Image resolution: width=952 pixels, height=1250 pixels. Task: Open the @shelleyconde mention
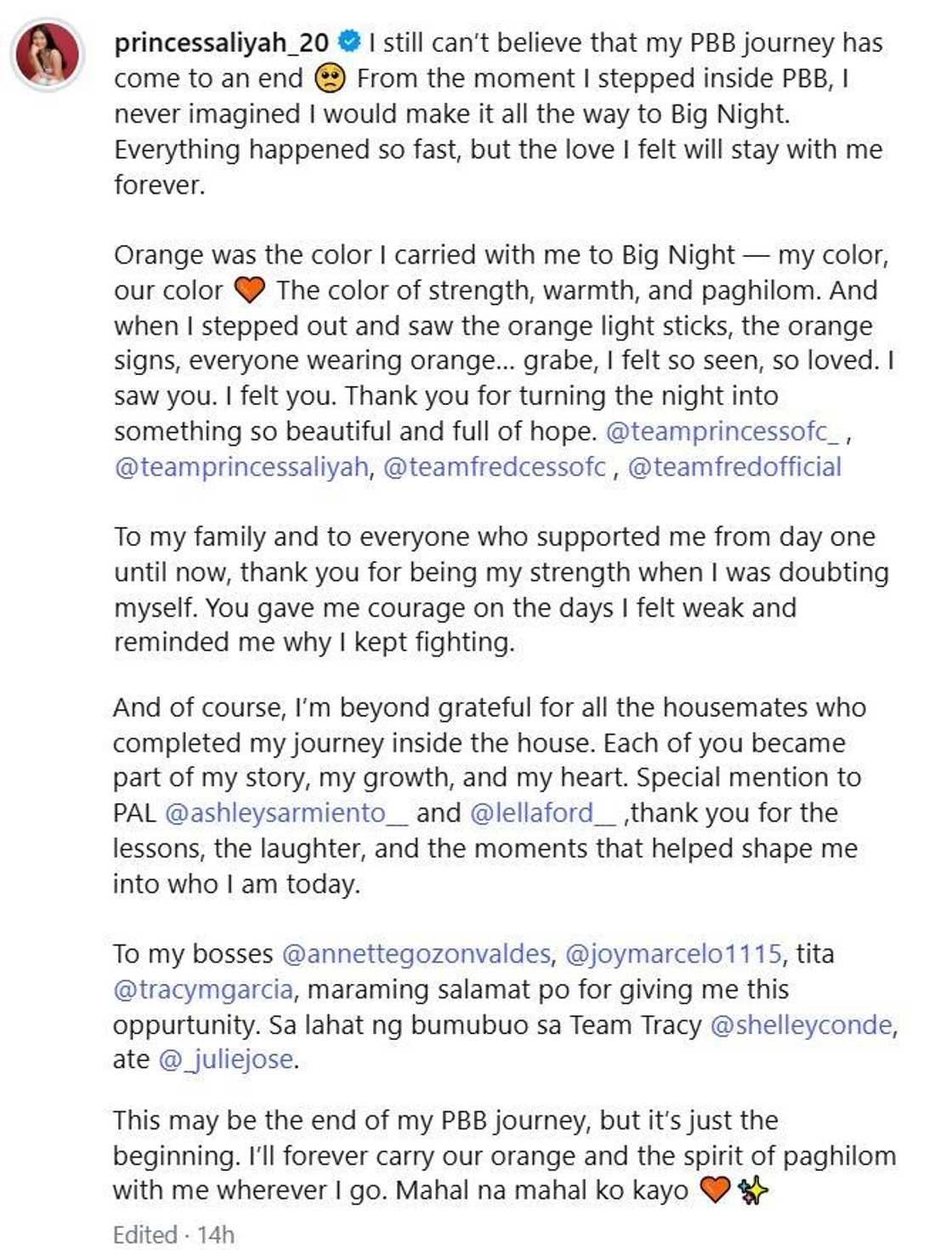coord(802,1026)
